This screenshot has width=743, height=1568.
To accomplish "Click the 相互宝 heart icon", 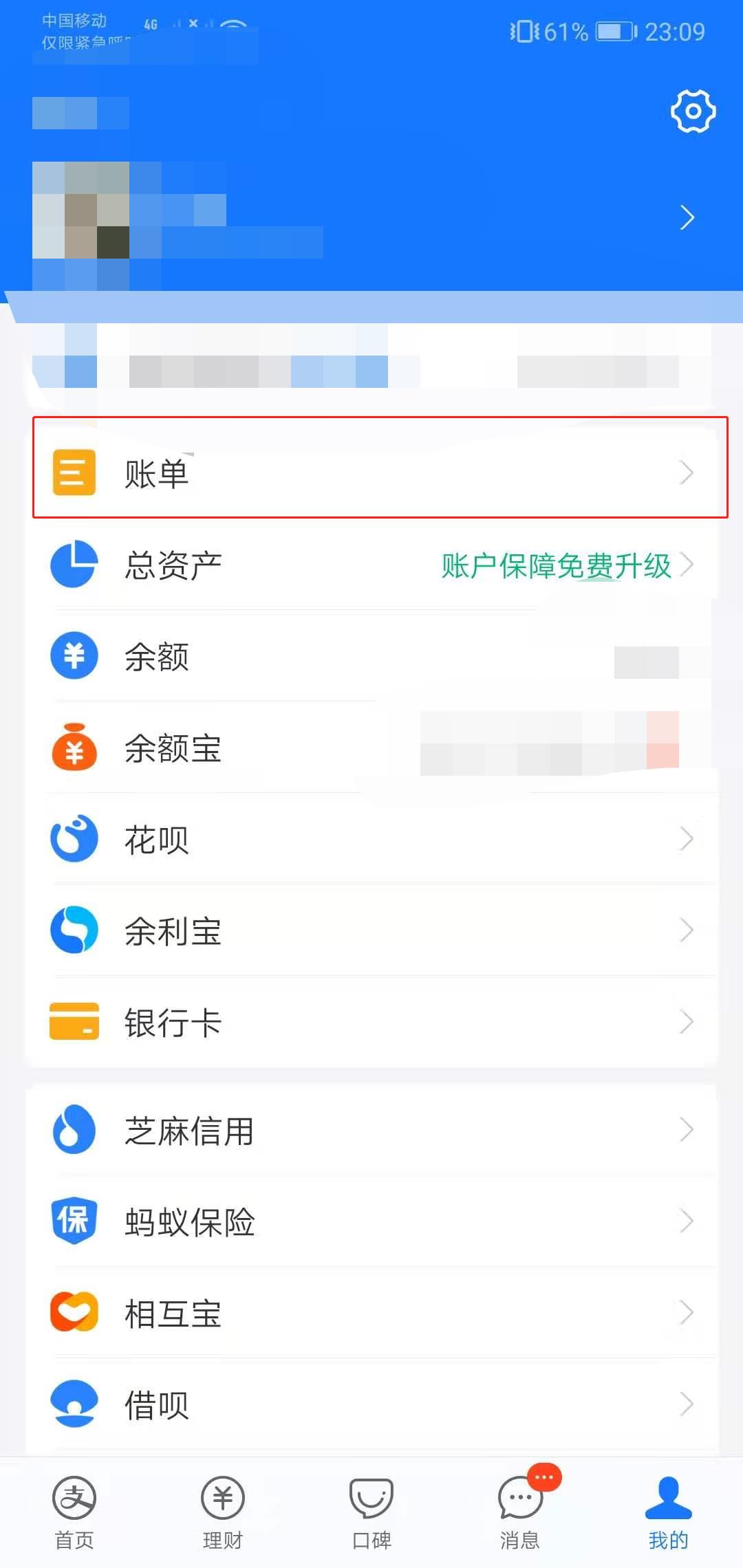I will click(74, 1312).
